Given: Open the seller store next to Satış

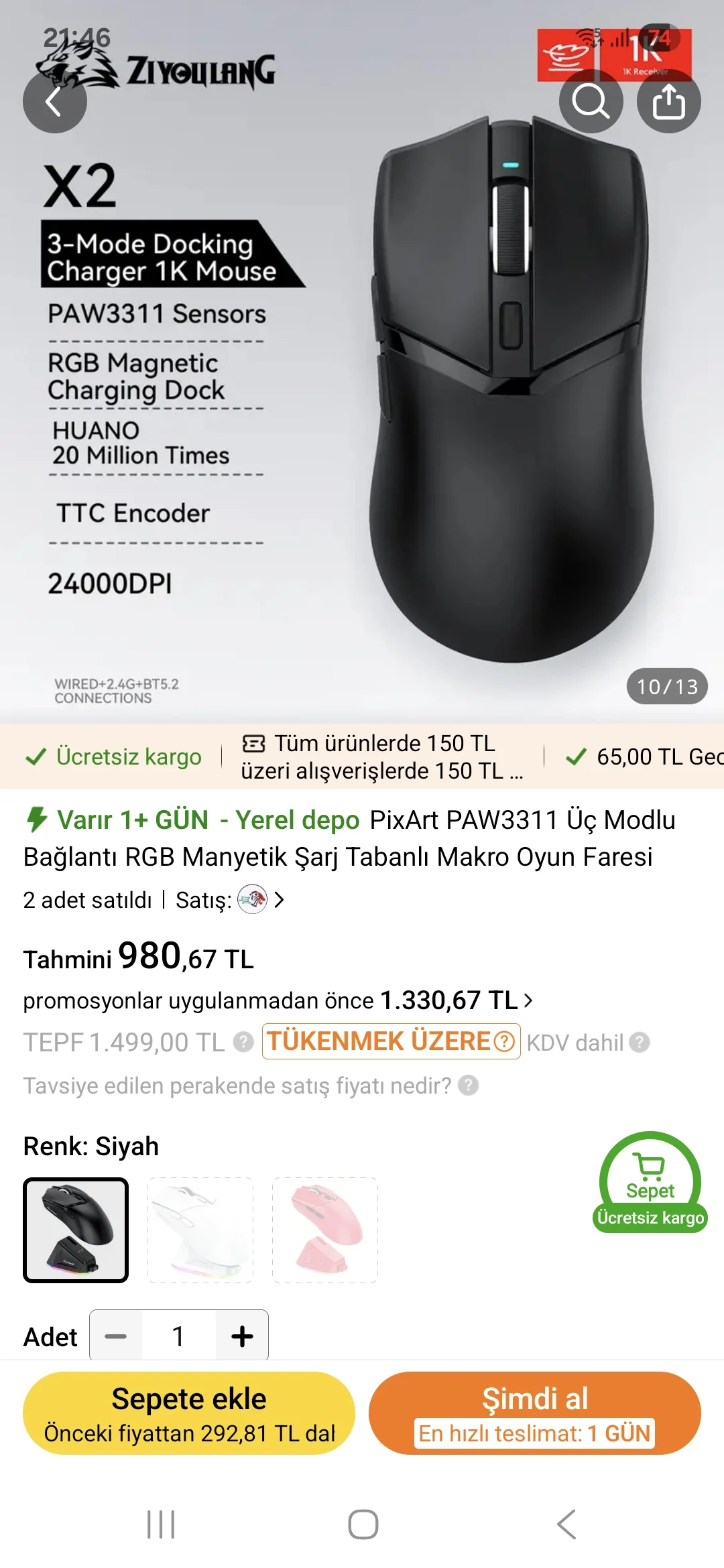Looking at the screenshot, I should (x=261, y=900).
